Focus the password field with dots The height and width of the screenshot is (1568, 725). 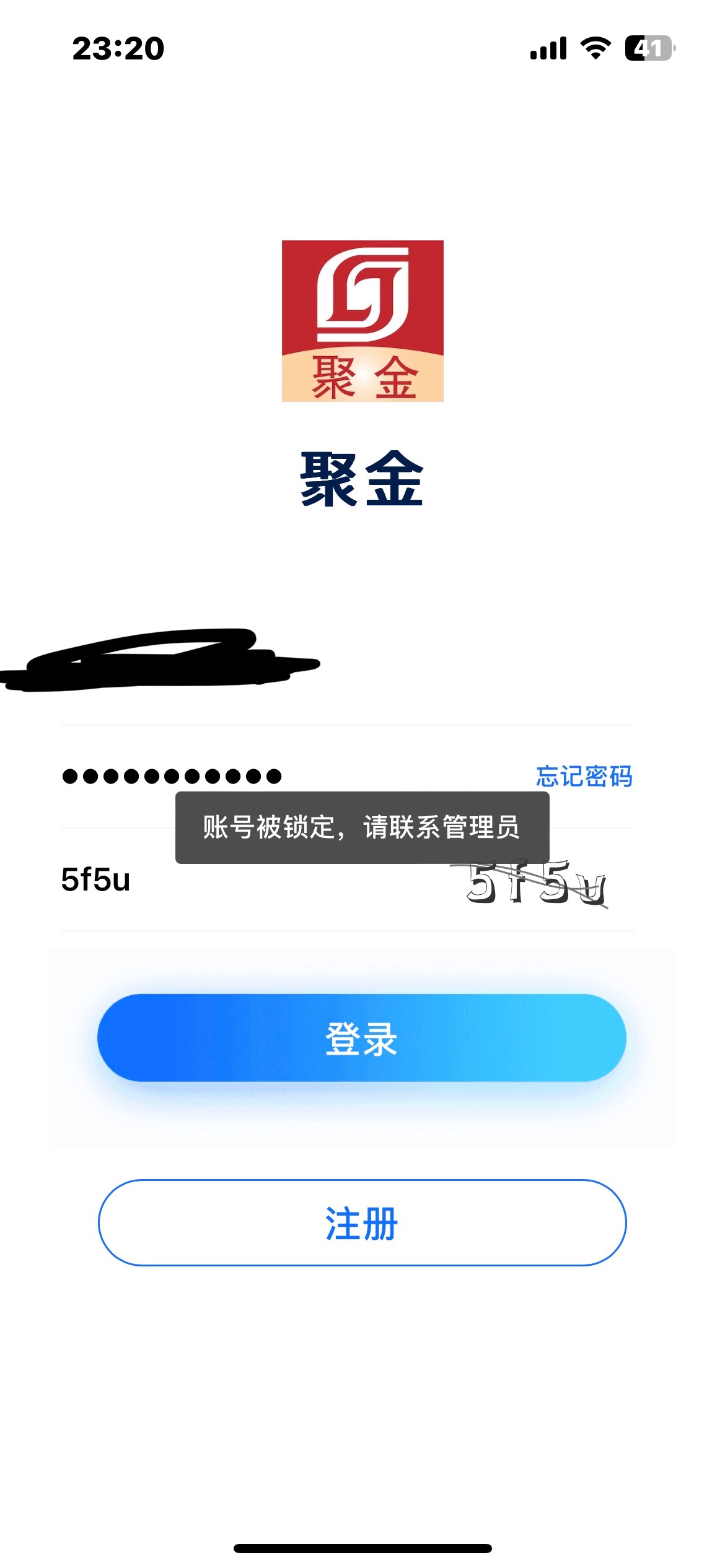tap(248, 776)
